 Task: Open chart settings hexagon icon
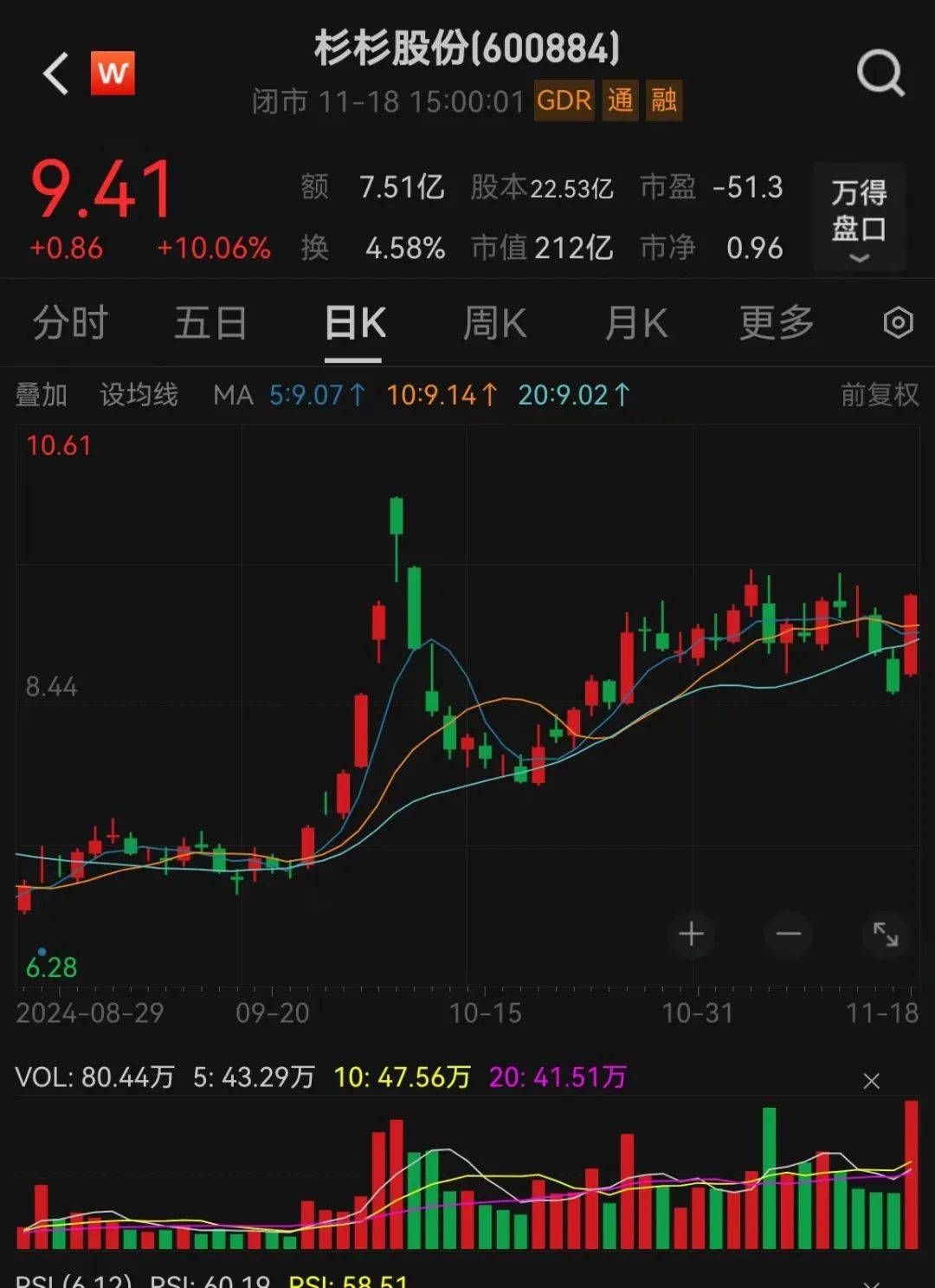tap(898, 323)
